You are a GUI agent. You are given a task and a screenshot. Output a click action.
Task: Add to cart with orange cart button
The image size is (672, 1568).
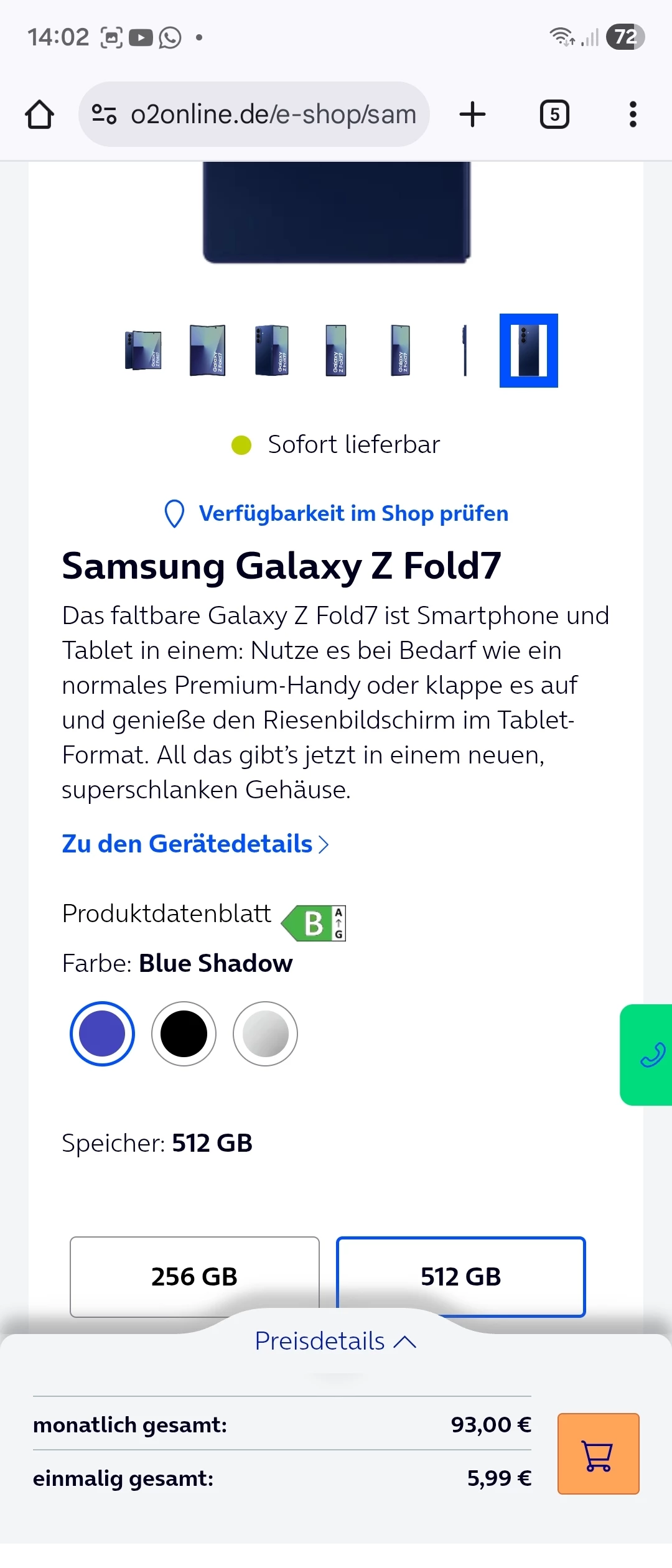pyautogui.click(x=599, y=1454)
